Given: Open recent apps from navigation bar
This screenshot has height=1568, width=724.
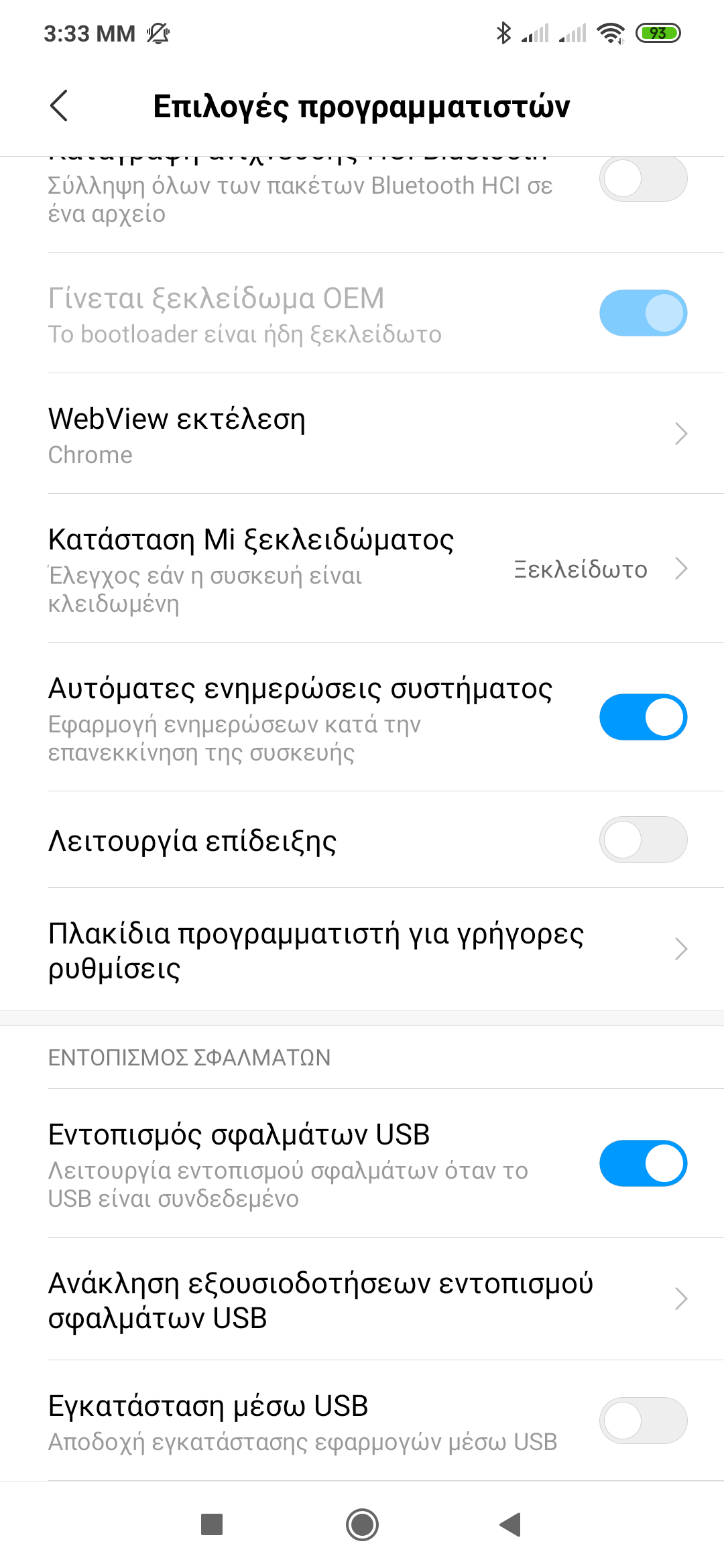Looking at the screenshot, I should (x=212, y=1525).
